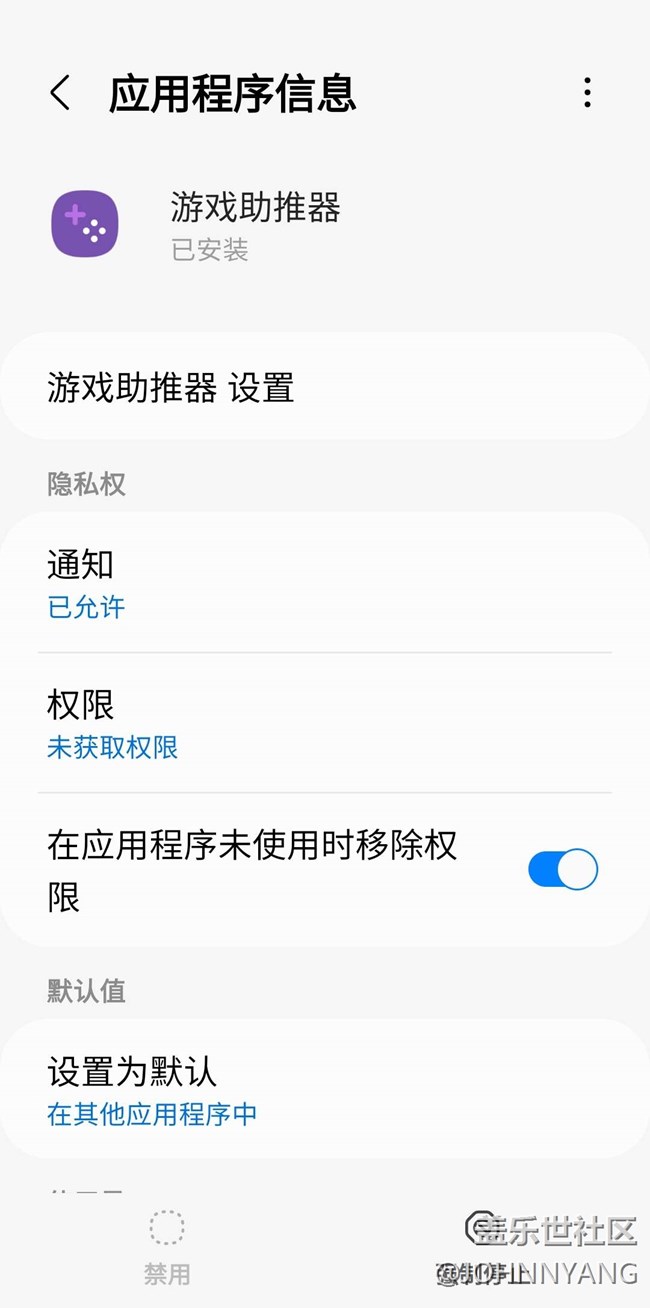Viewport: 650px width, 1308px height.
Task: Go back from application info
Action: point(60,93)
